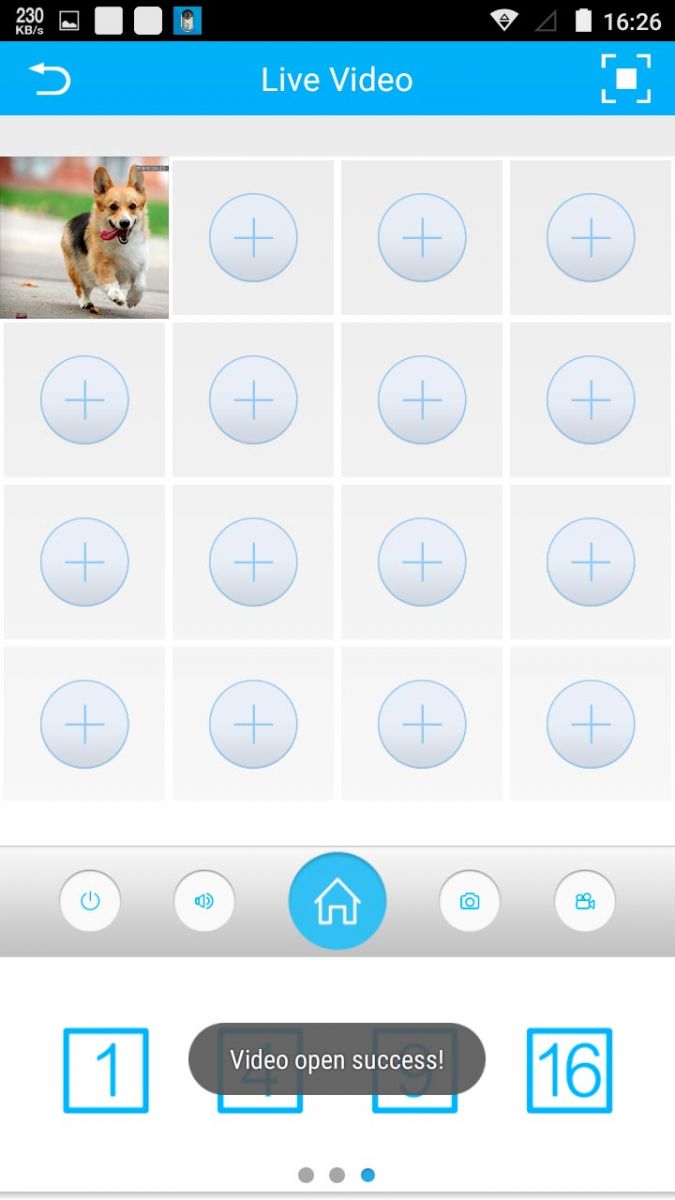This screenshot has height=1200, width=675.
Task: Toggle the speaker audio icon
Action: [x=204, y=901]
